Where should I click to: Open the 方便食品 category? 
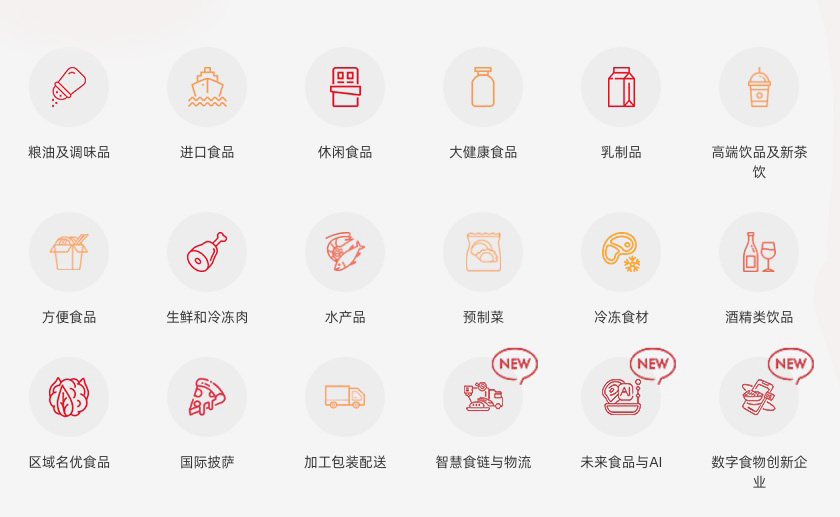tap(69, 252)
